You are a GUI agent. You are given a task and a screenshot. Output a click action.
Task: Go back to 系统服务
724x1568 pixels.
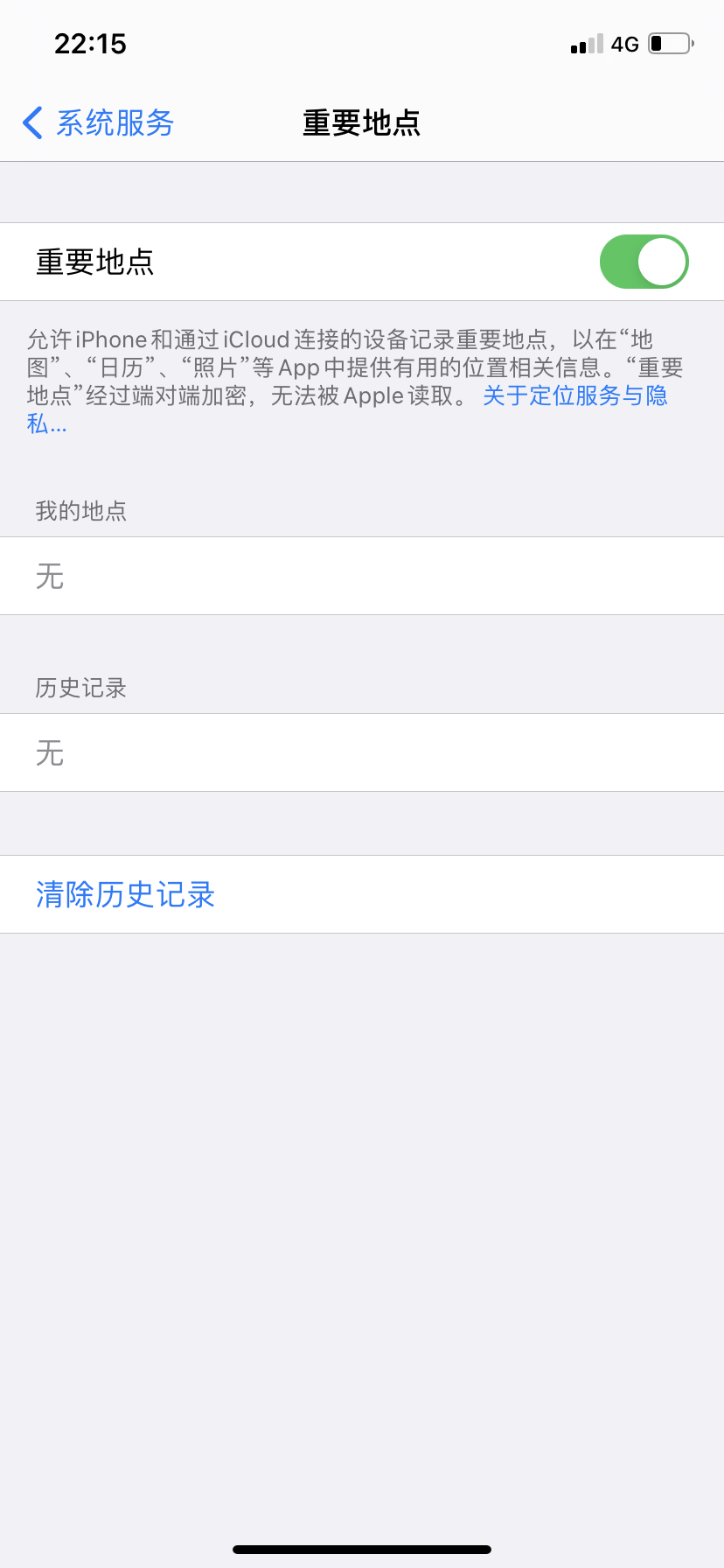click(98, 122)
